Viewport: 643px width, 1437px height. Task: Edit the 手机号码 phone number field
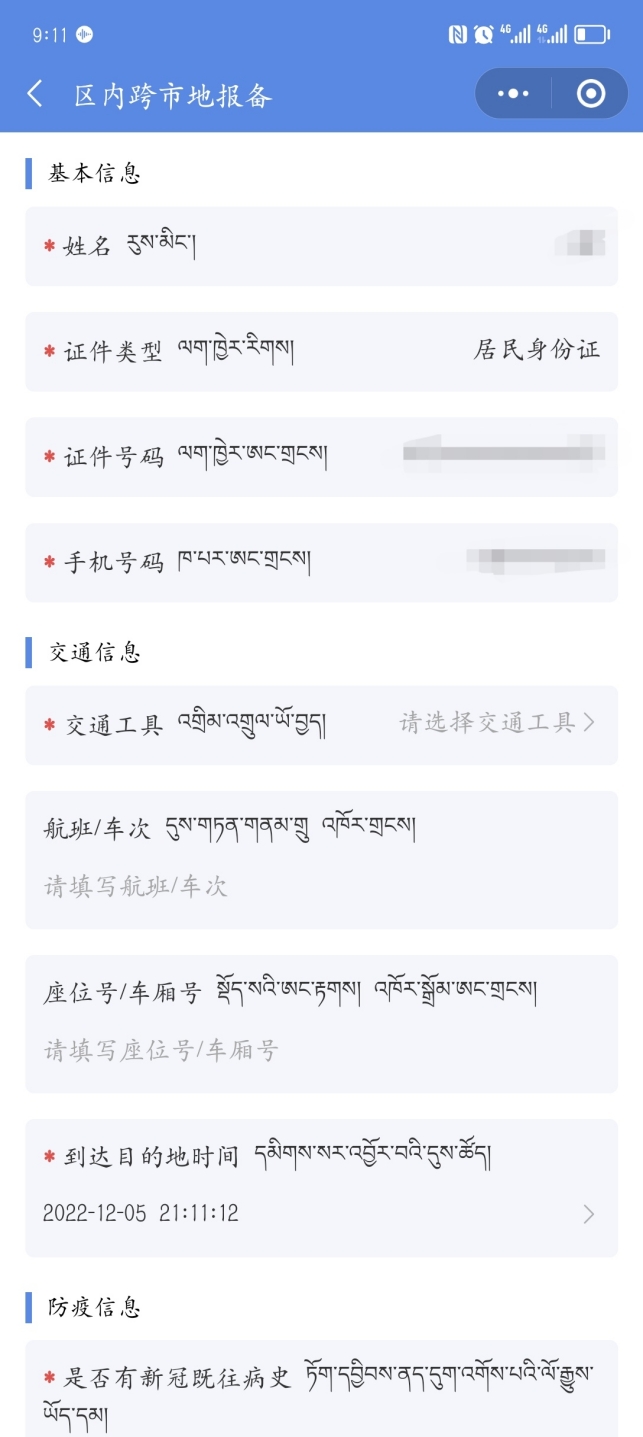point(321,562)
